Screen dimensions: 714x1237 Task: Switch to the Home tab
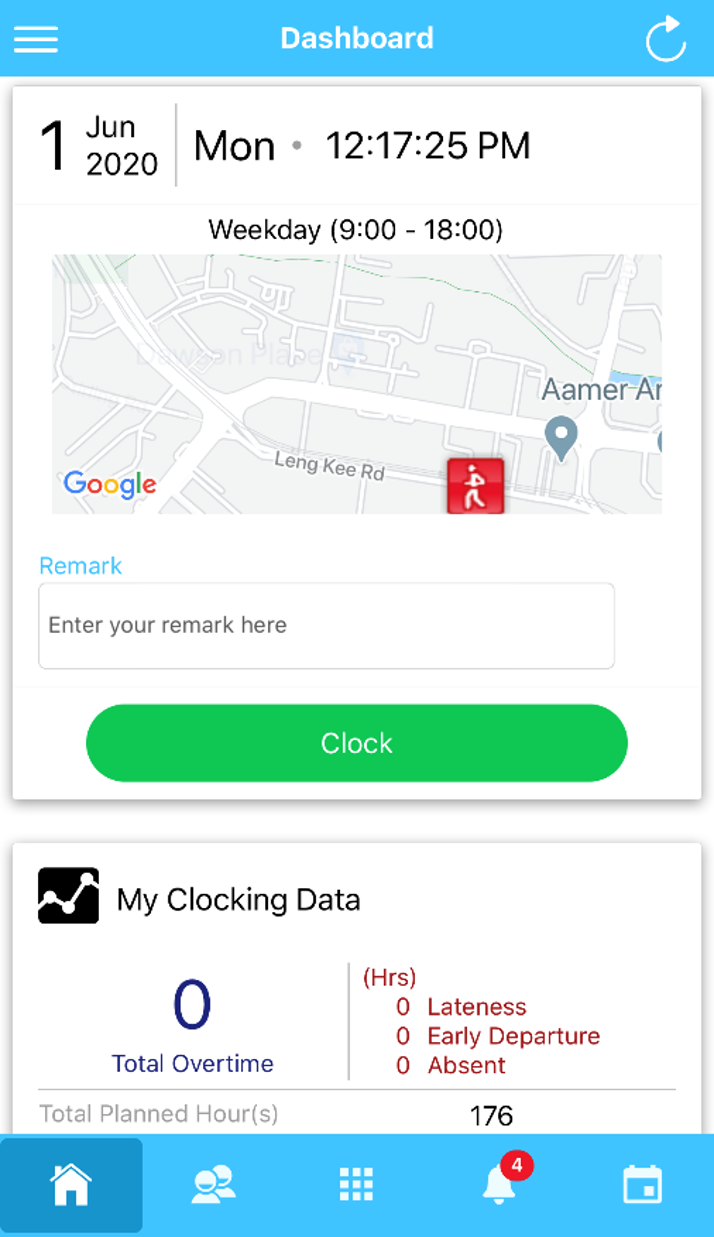point(71,1185)
